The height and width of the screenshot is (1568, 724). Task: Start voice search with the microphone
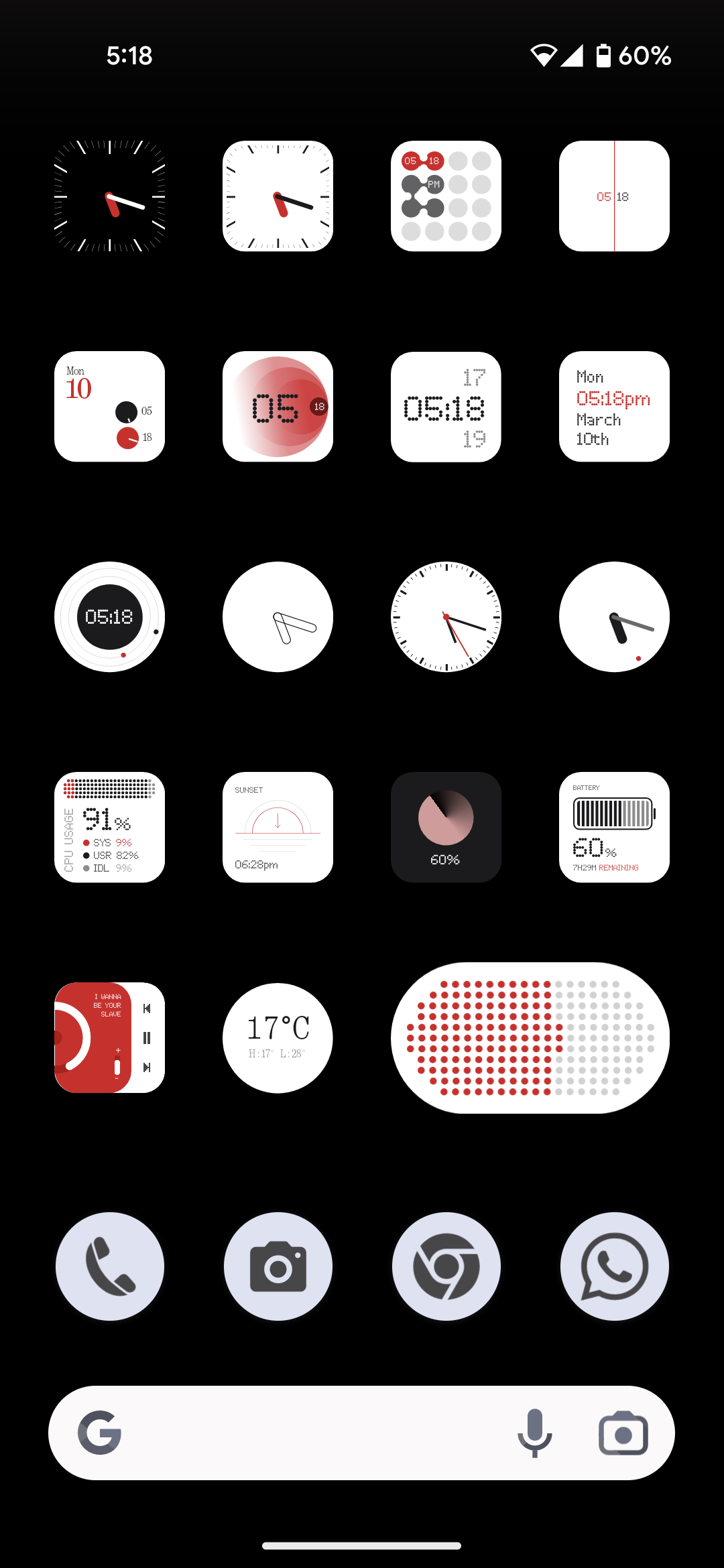[534, 1433]
